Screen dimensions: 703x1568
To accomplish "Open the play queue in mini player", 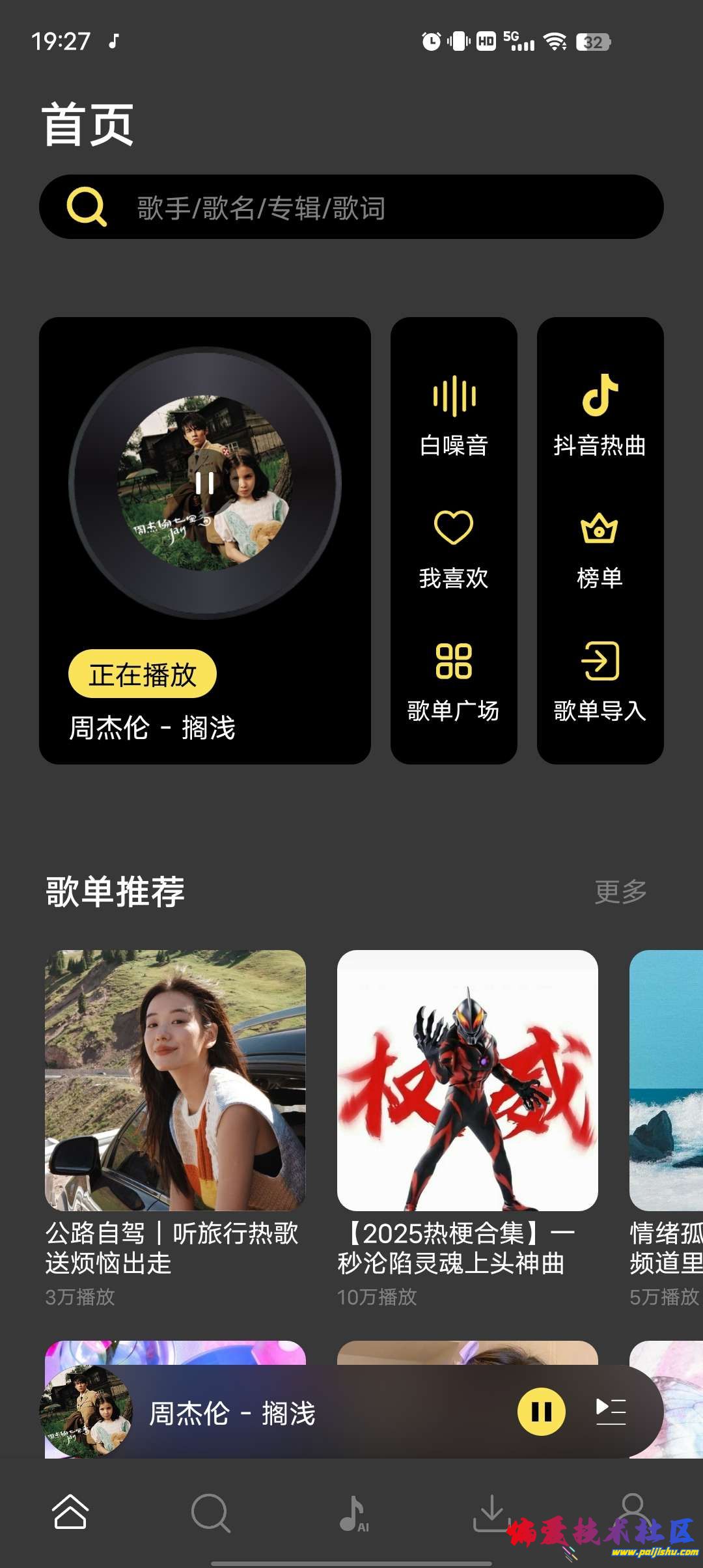I will pyautogui.click(x=611, y=1412).
